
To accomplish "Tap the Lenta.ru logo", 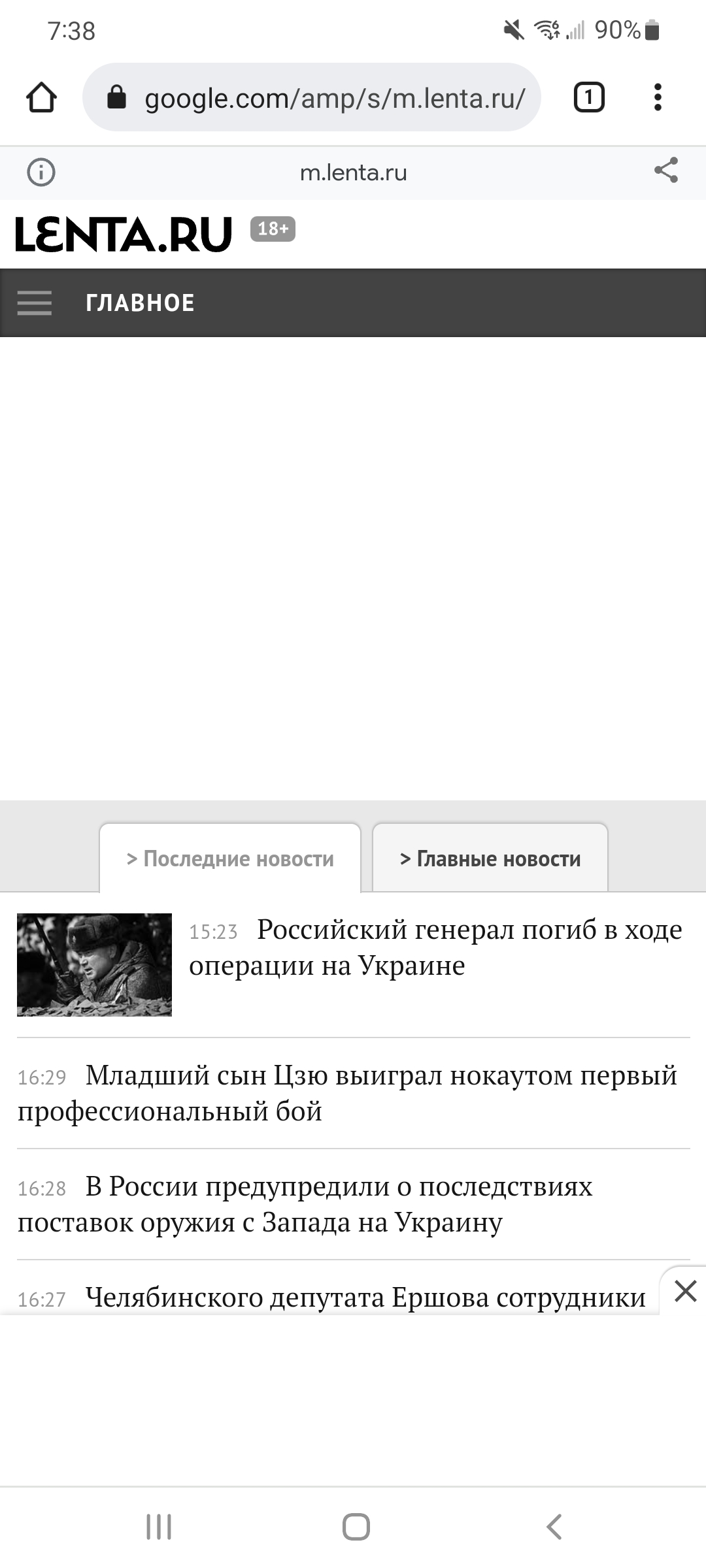I will coord(124,234).
